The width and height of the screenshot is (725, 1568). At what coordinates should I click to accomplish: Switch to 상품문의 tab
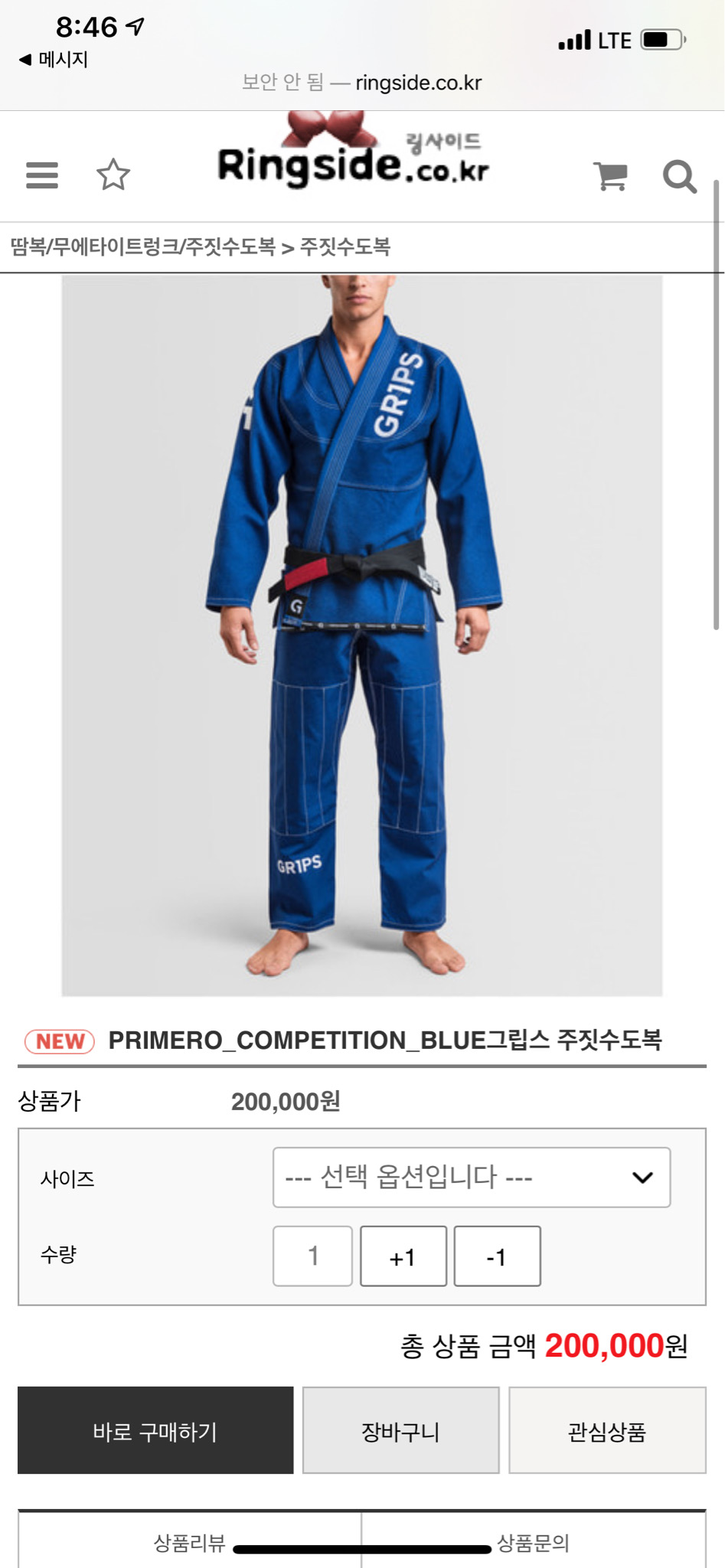[534, 1542]
